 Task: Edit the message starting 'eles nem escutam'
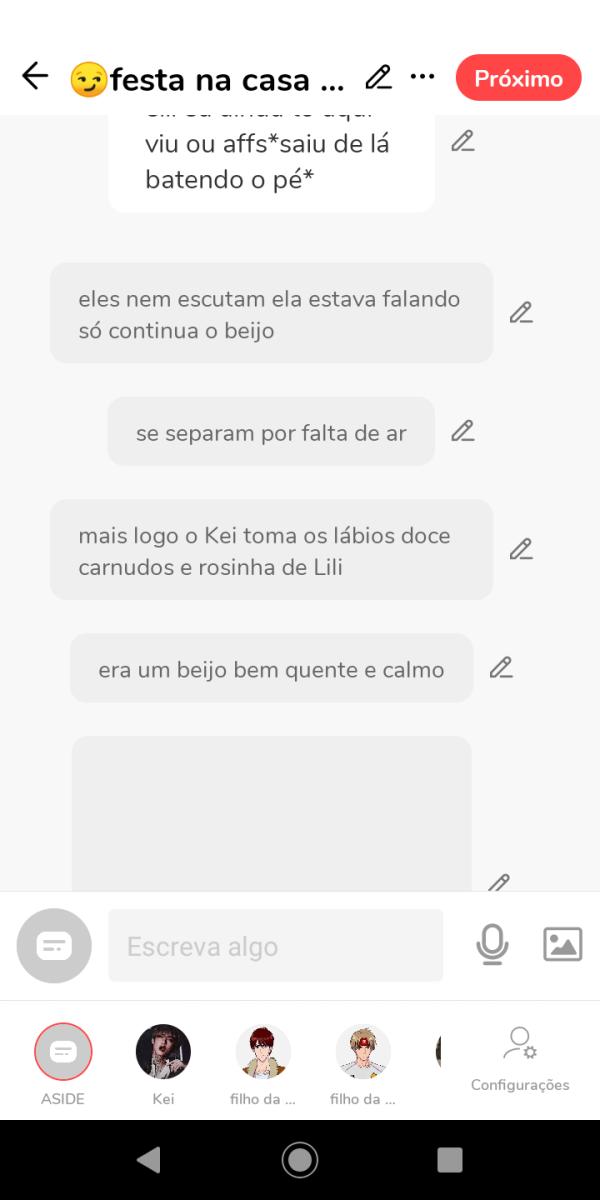pos(521,313)
